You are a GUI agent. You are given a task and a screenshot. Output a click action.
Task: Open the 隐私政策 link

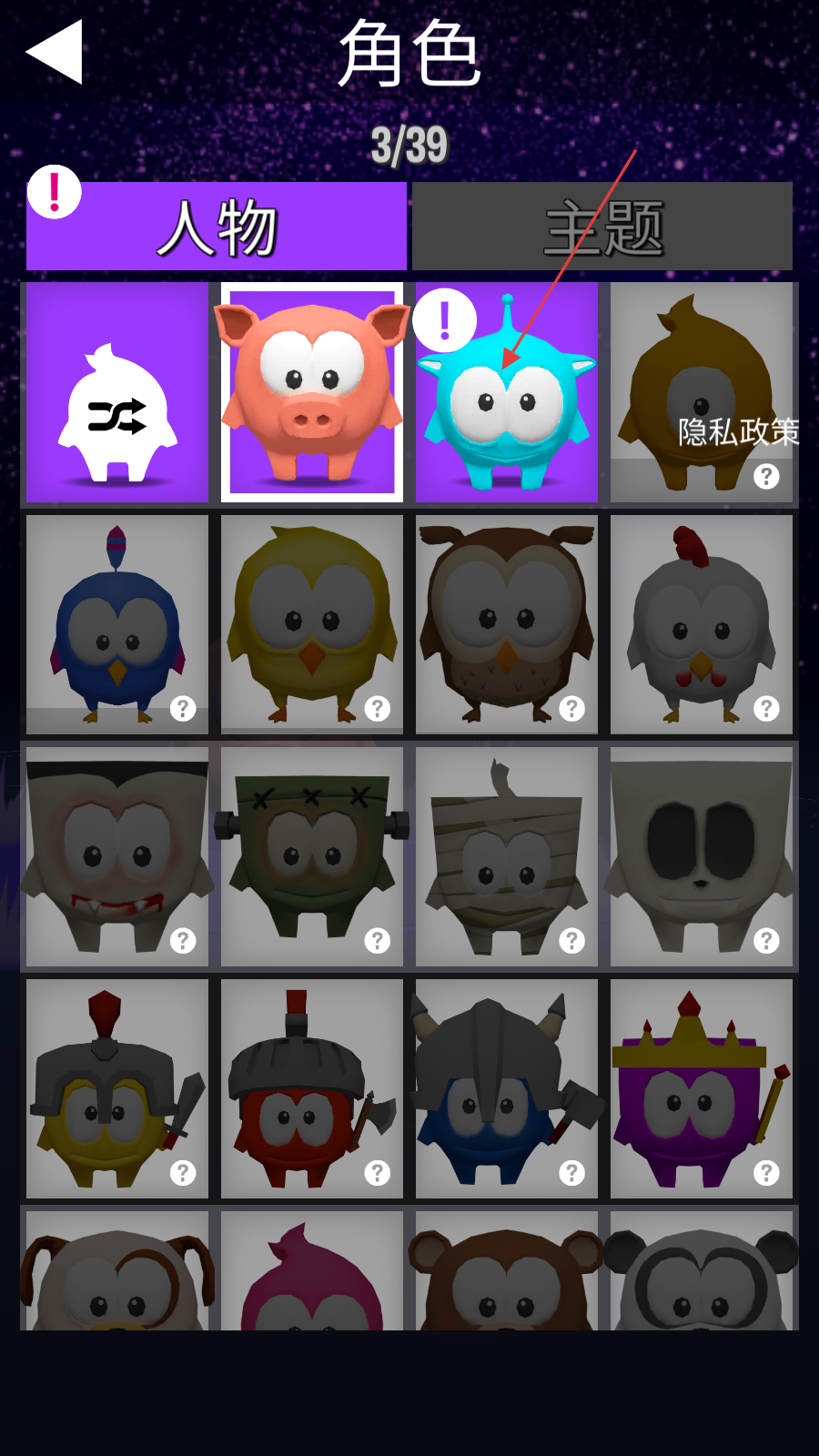(x=738, y=431)
